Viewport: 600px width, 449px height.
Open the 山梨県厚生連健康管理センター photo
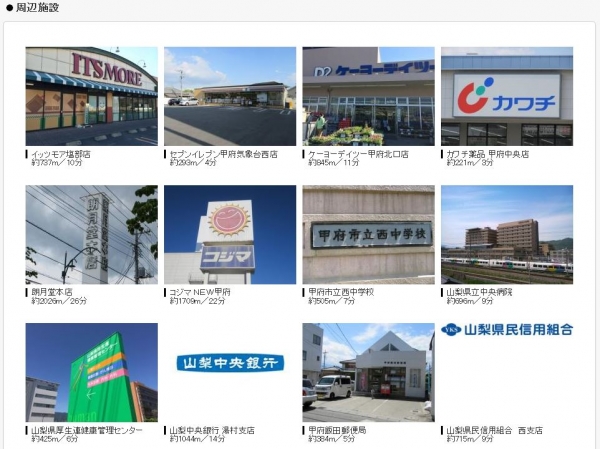(x=92, y=372)
